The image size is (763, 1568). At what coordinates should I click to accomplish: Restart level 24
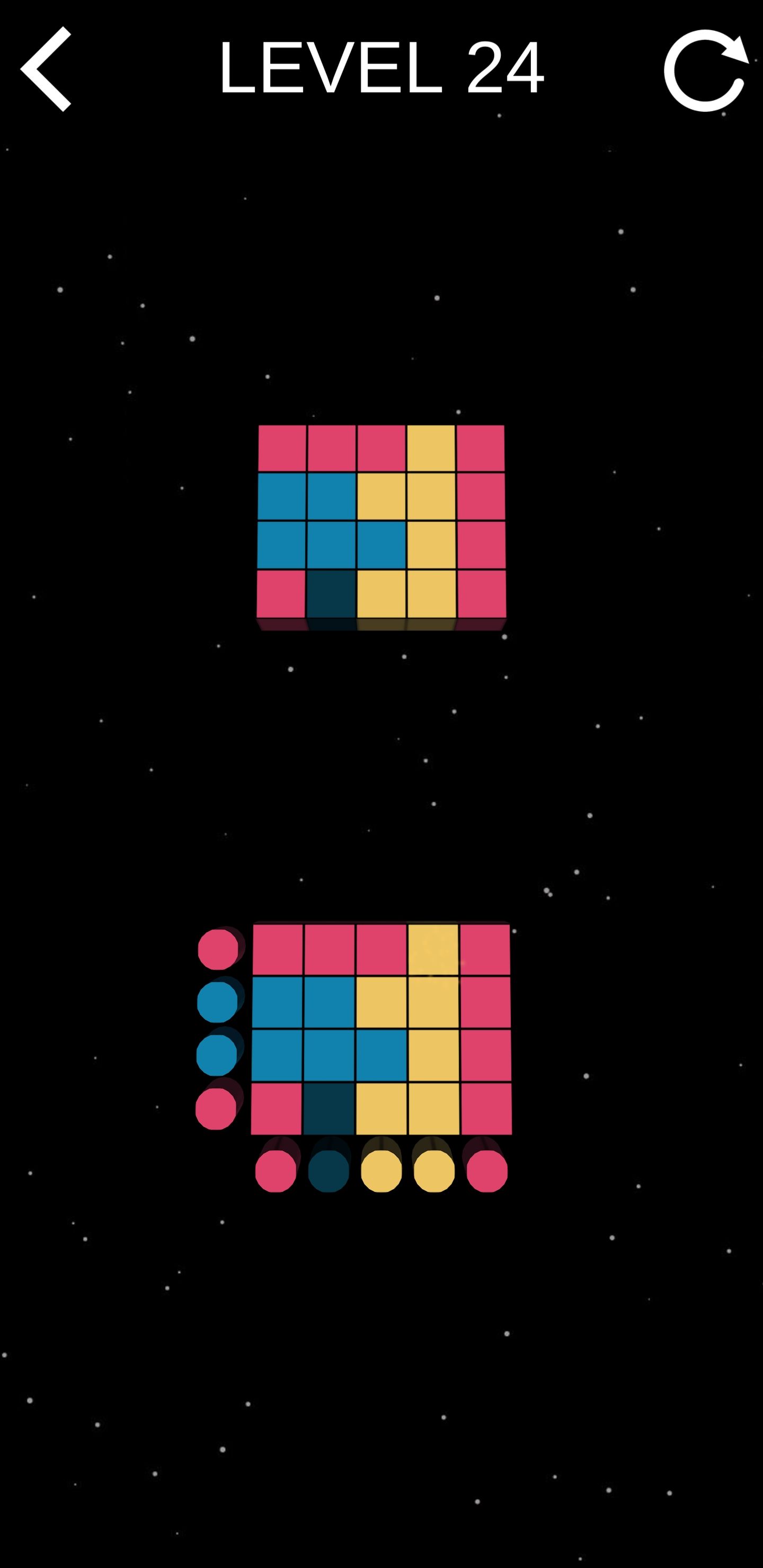click(705, 70)
